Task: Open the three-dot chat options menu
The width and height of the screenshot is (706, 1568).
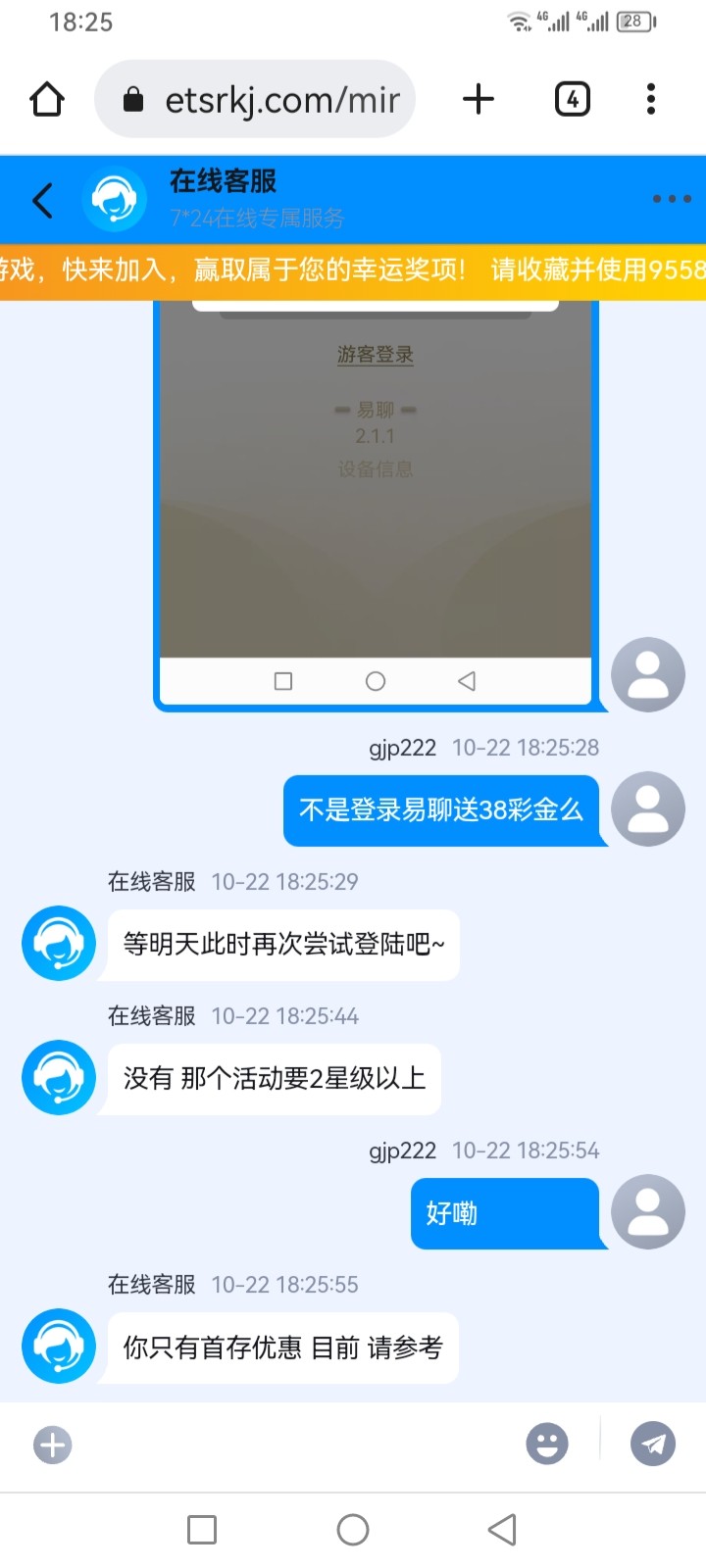Action: pos(672,199)
